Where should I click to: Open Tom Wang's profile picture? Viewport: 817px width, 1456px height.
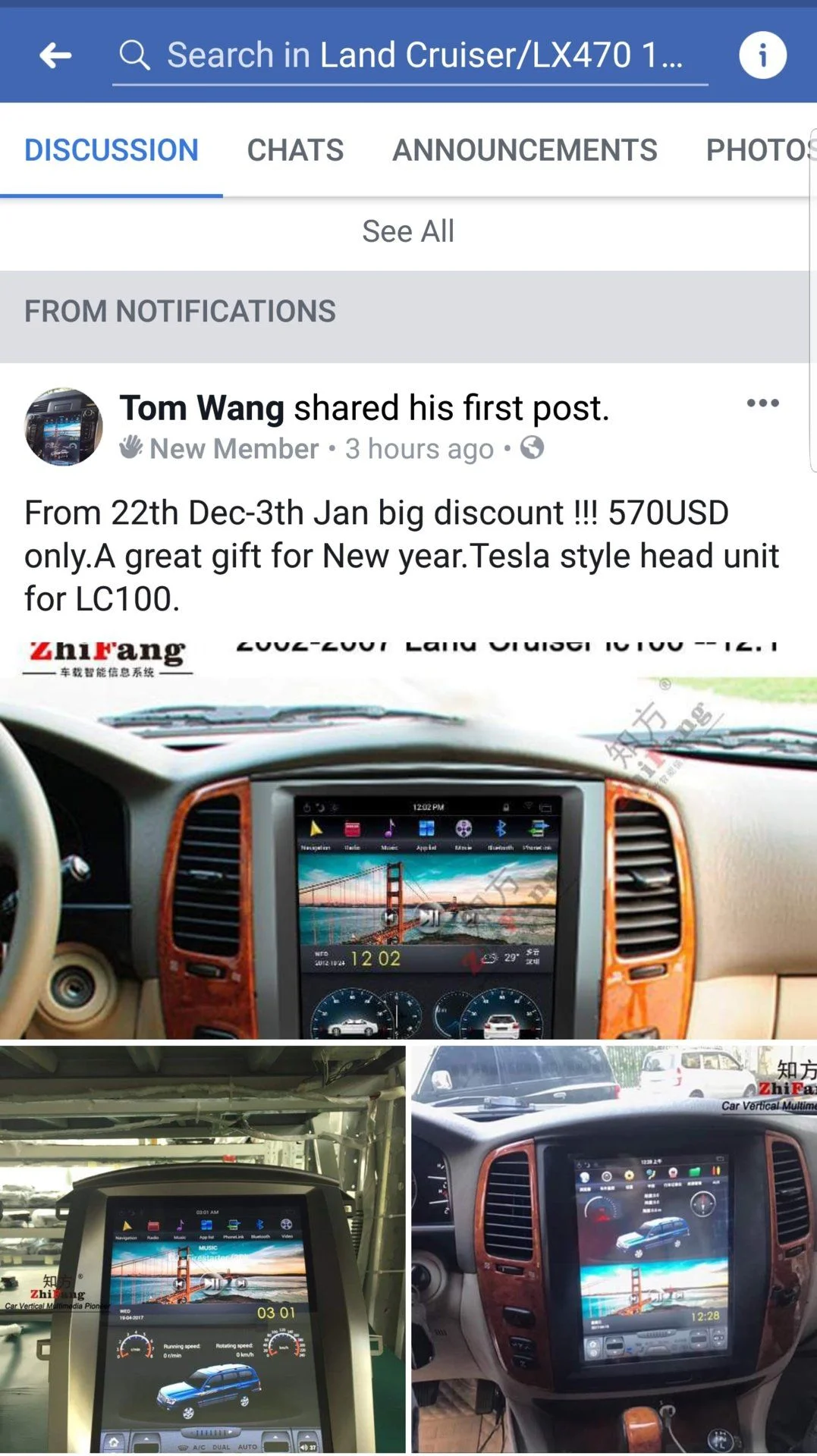pyautogui.click(x=64, y=427)
